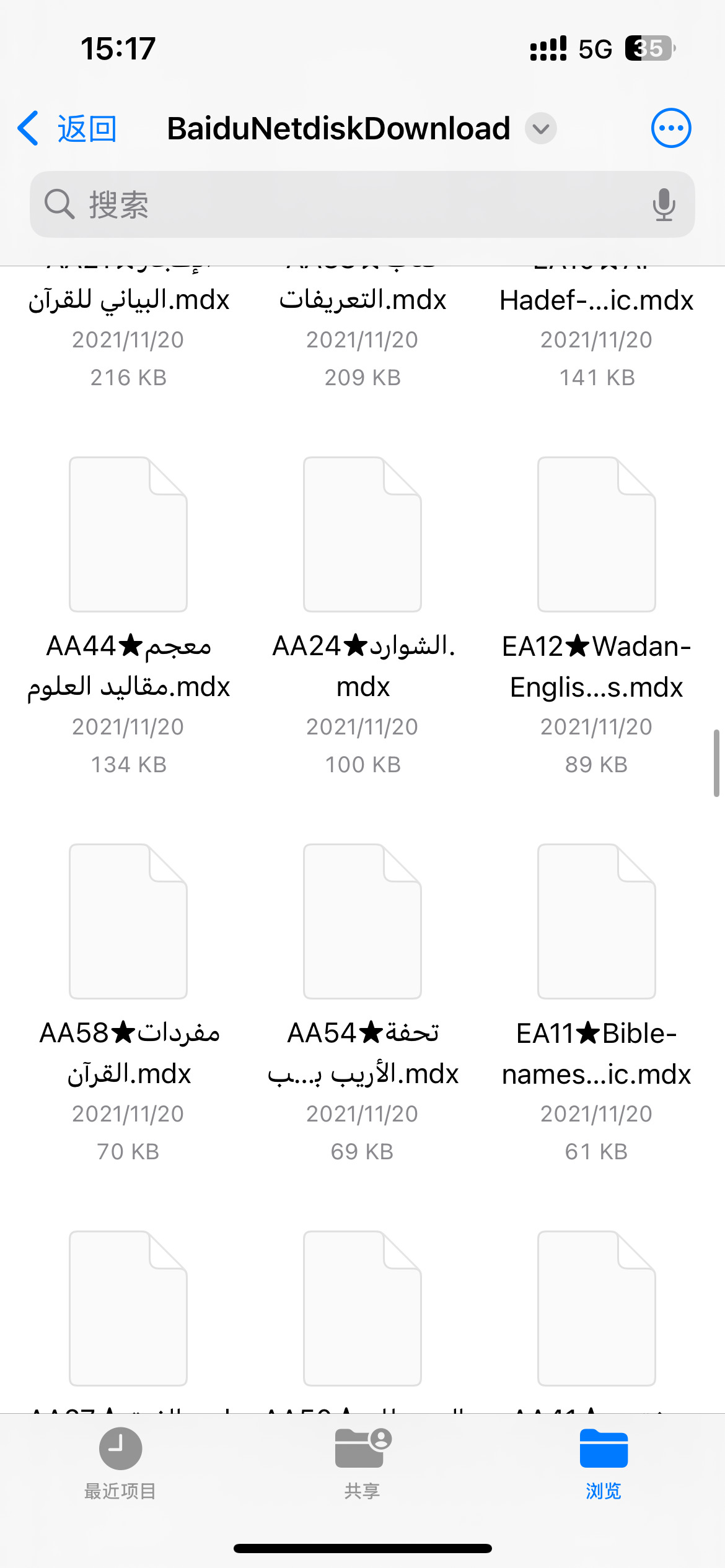Viewport: 725px width, 1568px height.
Task: Switch to the 最近项目 tab
Action: tap(120, 1464)
